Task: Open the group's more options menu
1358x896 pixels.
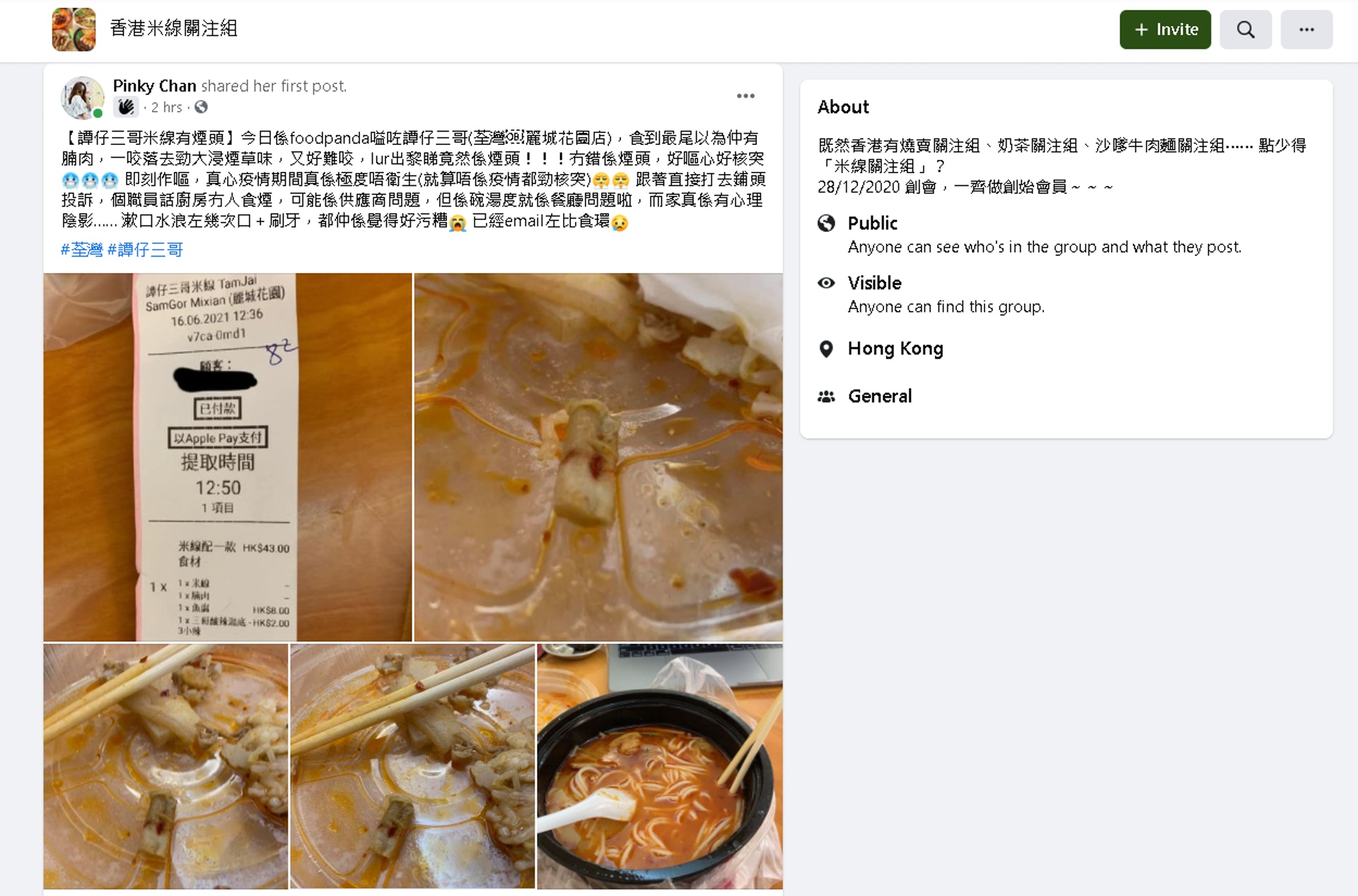Action: 1306,30
